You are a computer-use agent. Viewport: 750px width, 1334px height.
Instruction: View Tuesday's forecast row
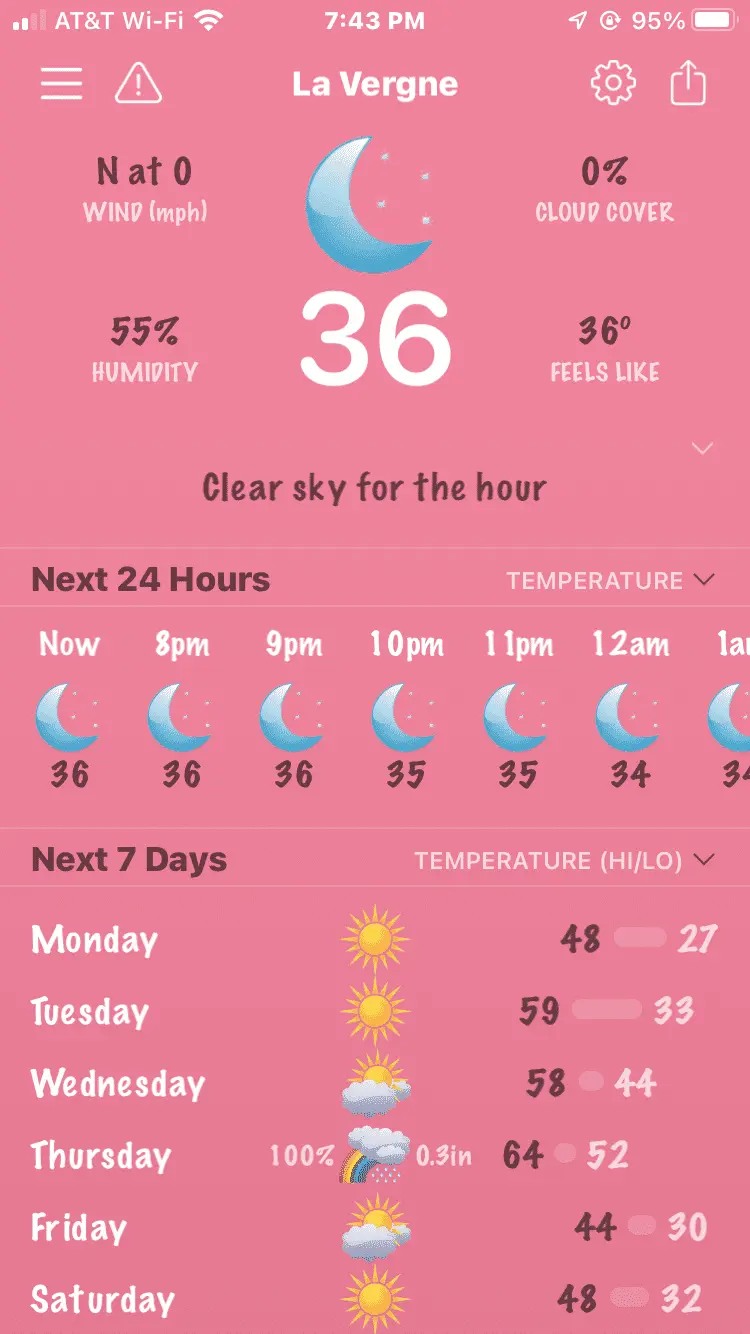tap(375, 1012)
